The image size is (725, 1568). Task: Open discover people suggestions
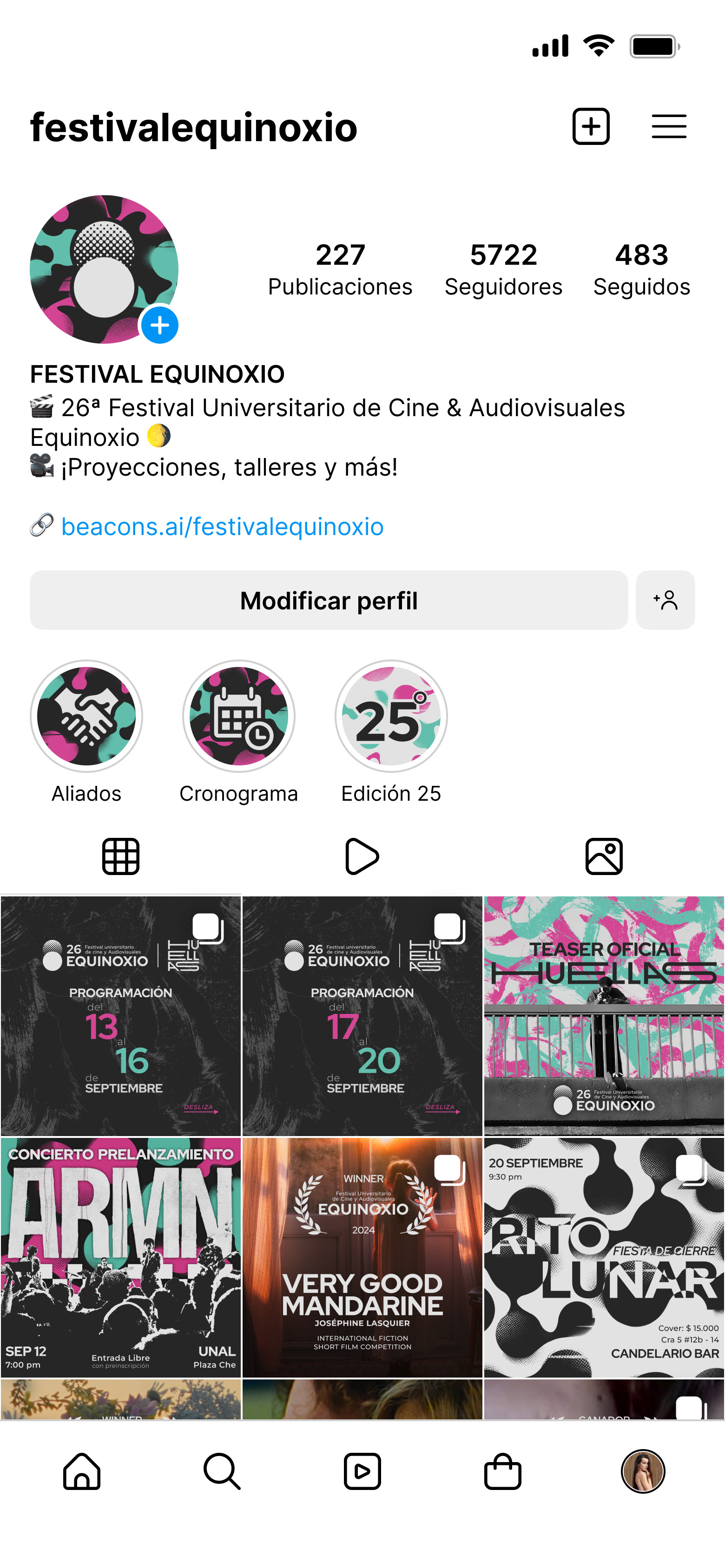coord(665,600)
